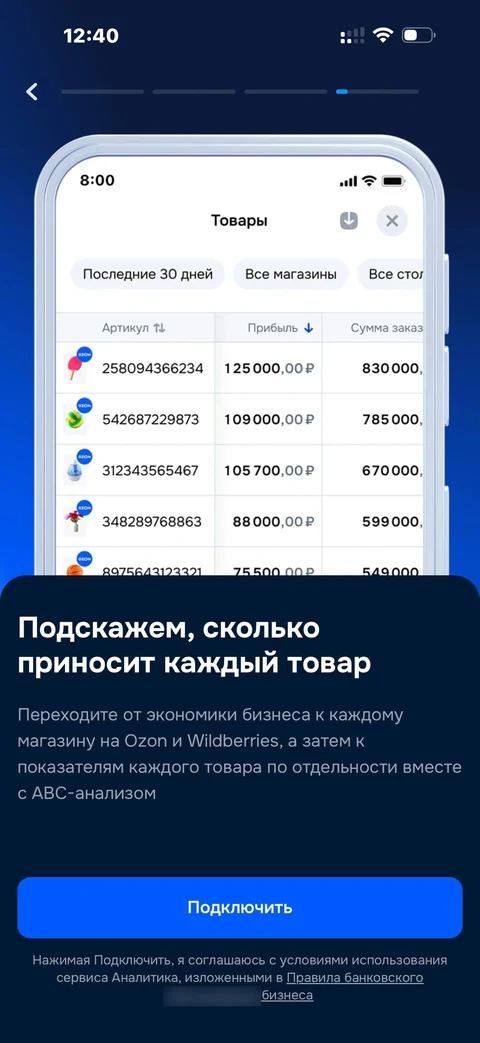Screen dimensions: 480x1043
Task: Tap the Подключить button
Action: 240,907
